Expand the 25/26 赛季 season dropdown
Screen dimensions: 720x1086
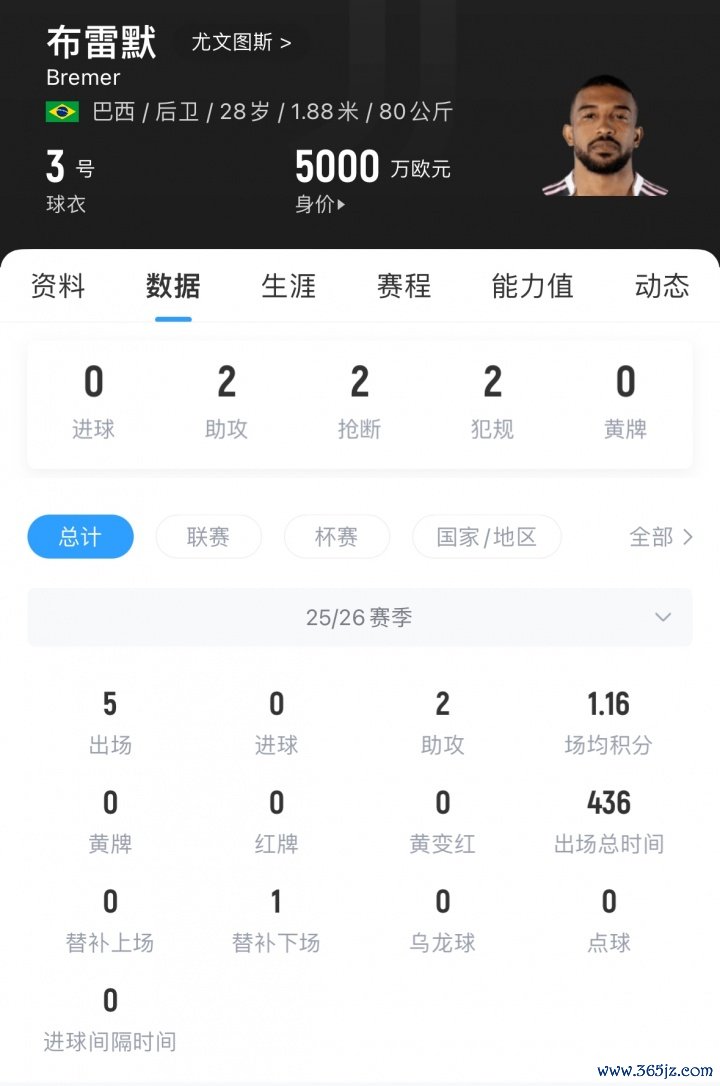(x=360, y=617)
